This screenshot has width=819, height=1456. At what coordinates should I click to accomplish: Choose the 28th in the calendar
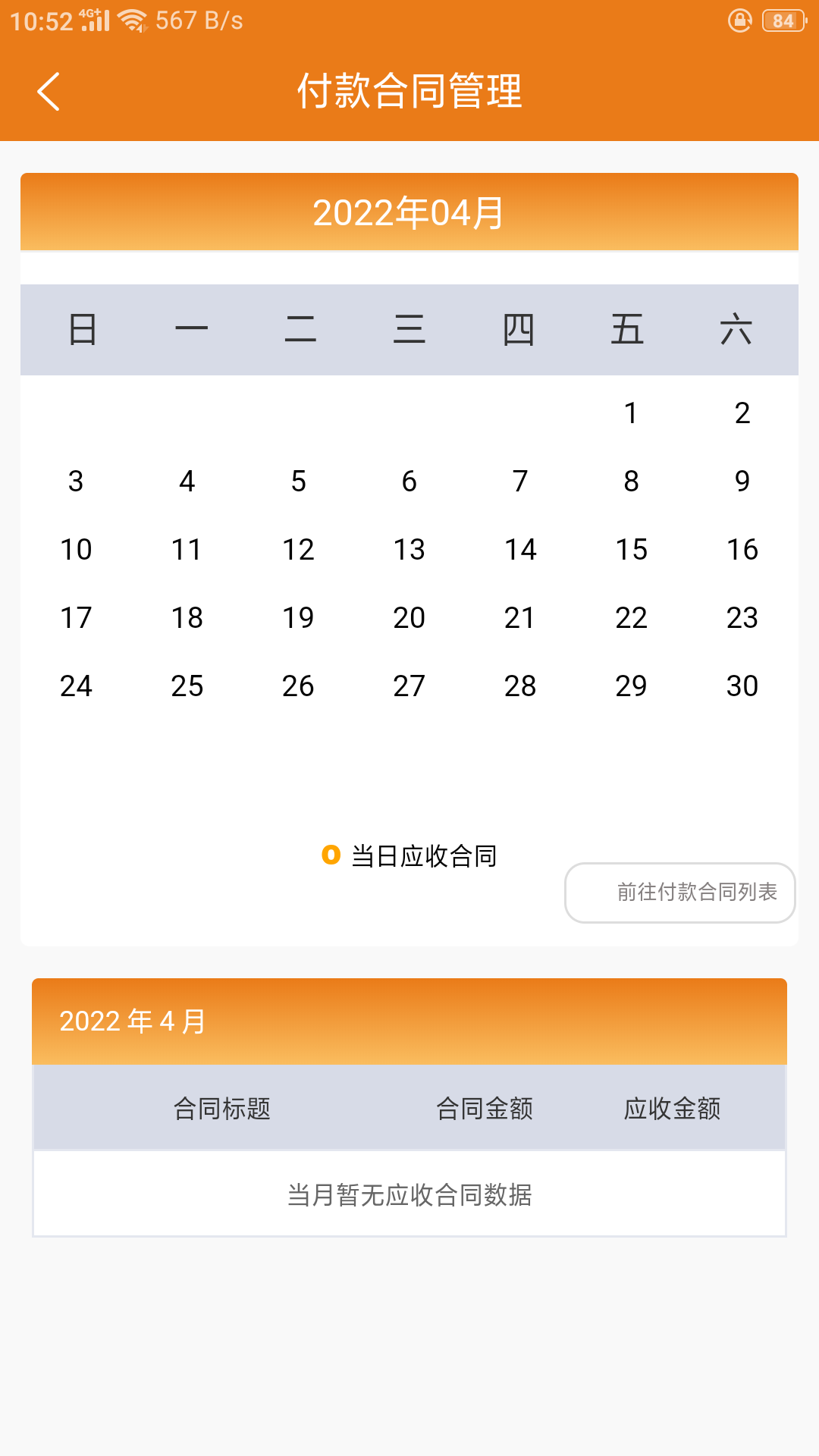(x=520, y=686)
